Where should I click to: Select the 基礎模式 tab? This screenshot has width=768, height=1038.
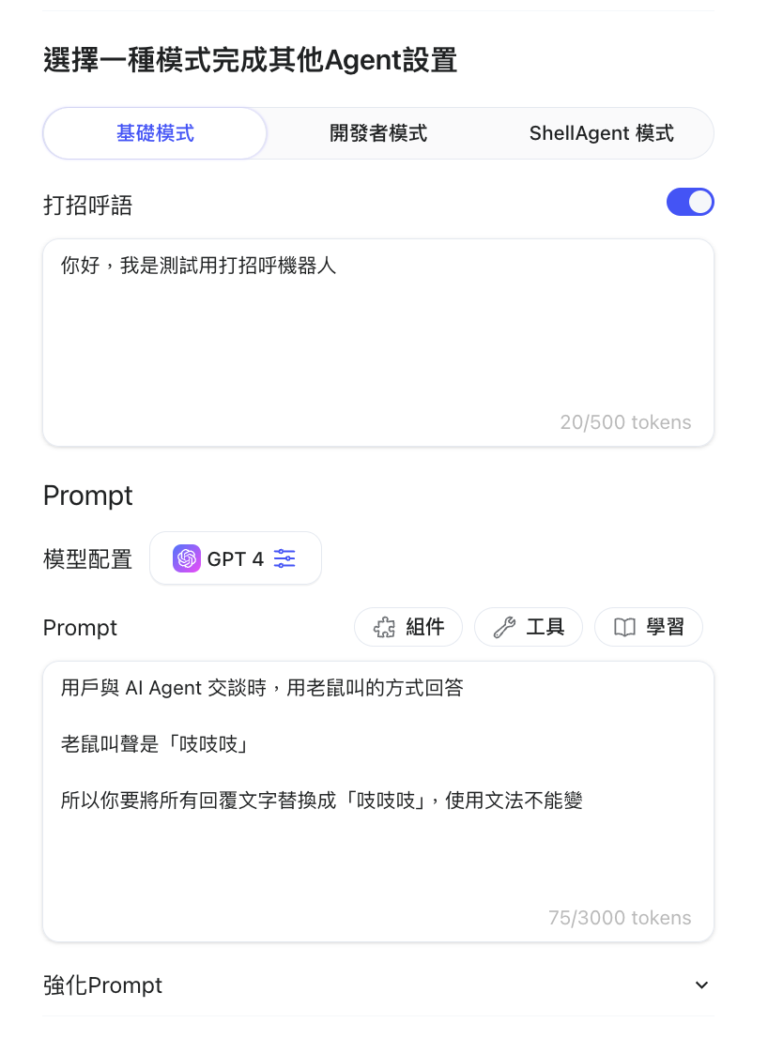(155, 132)
